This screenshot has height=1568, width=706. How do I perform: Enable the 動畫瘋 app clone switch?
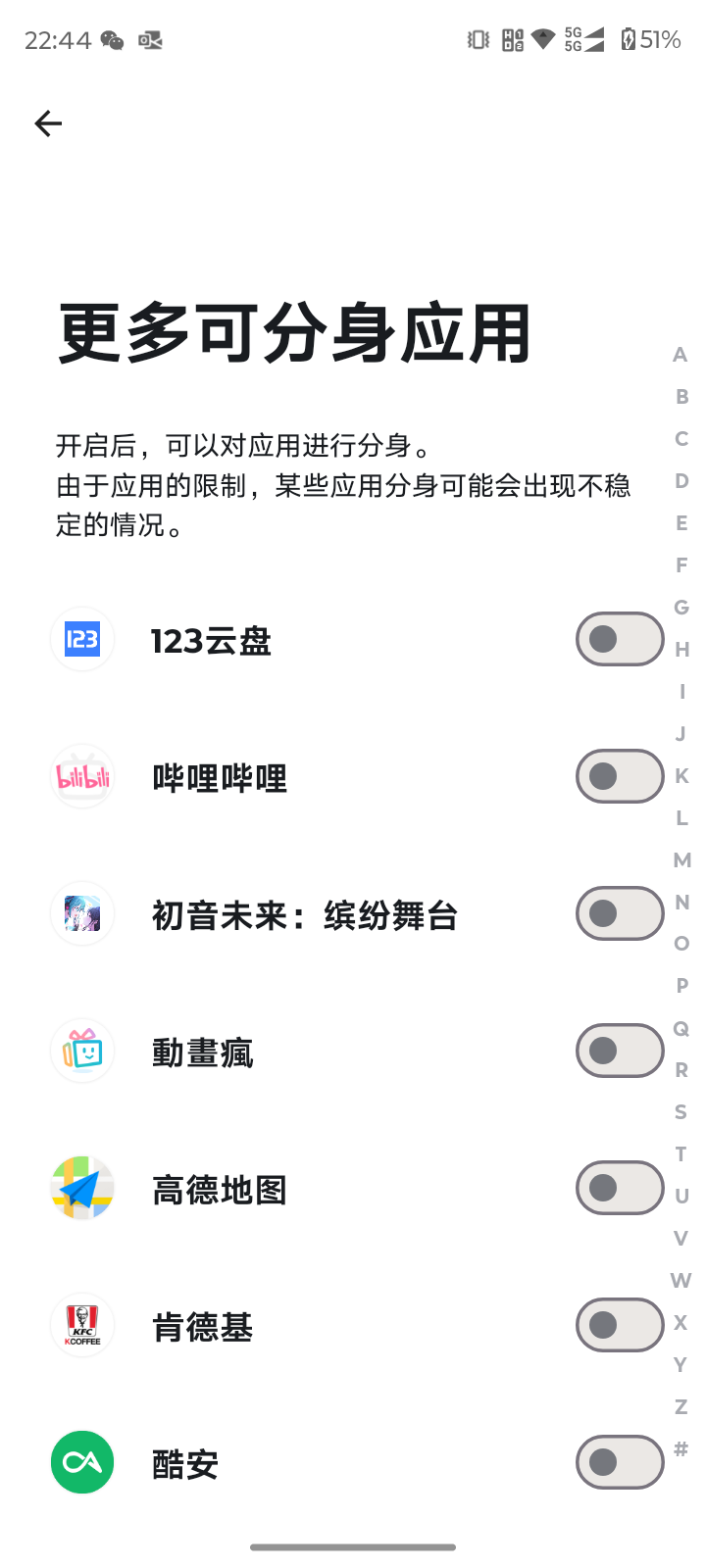tap(620, 1051)
